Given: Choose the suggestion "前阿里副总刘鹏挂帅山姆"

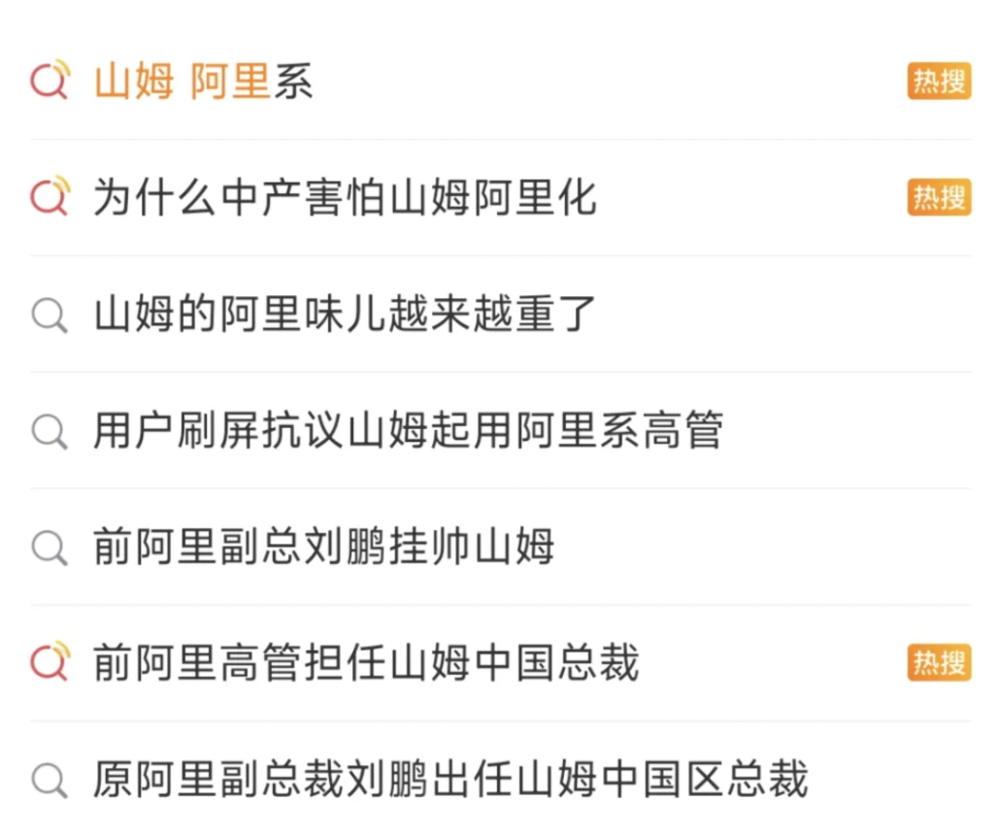Looking at the screenshot, I should click(x=324, y=547).
